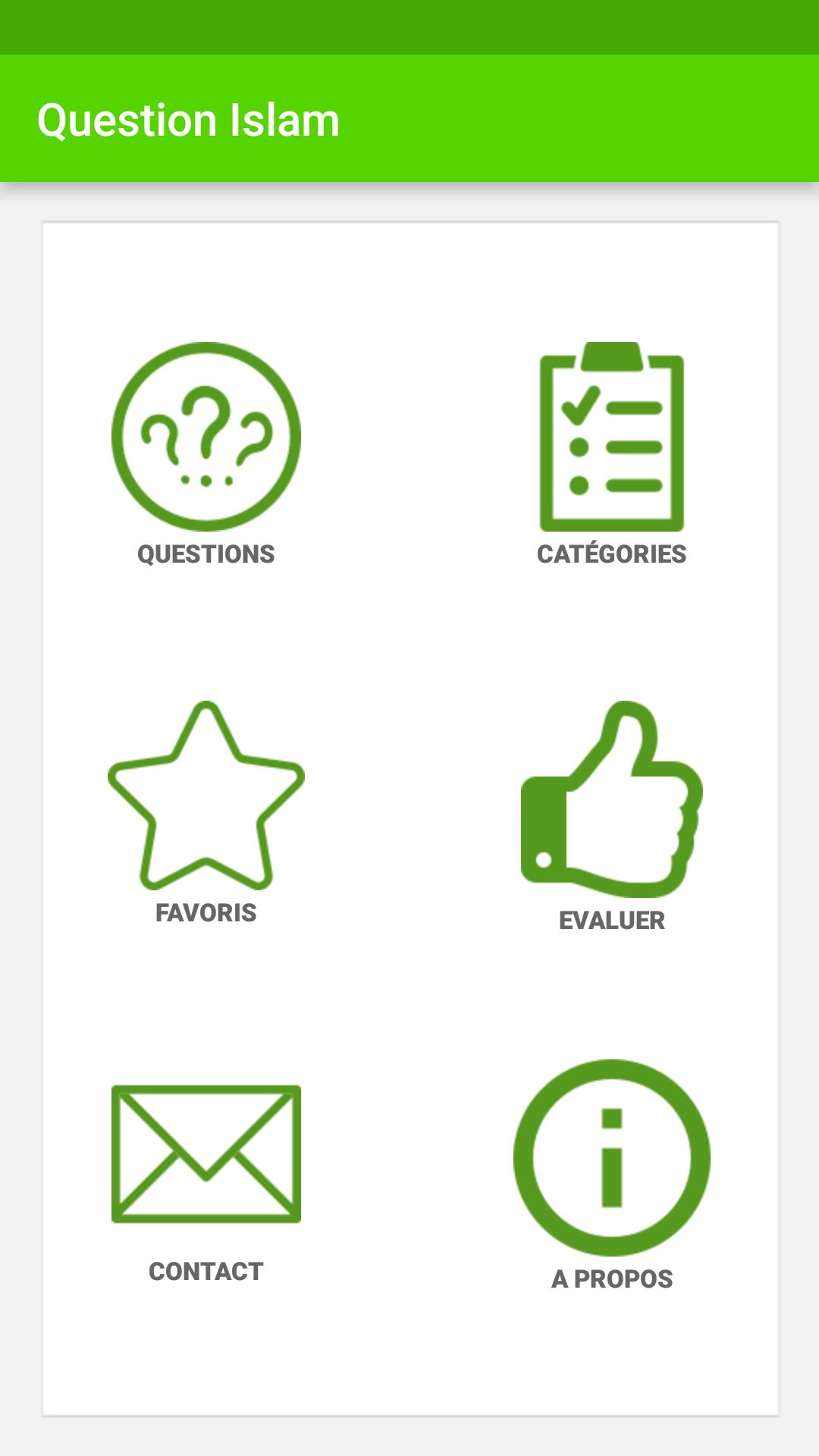View saved Favoris
Screen dimensions: 819x1456
(x=206, y=796)
